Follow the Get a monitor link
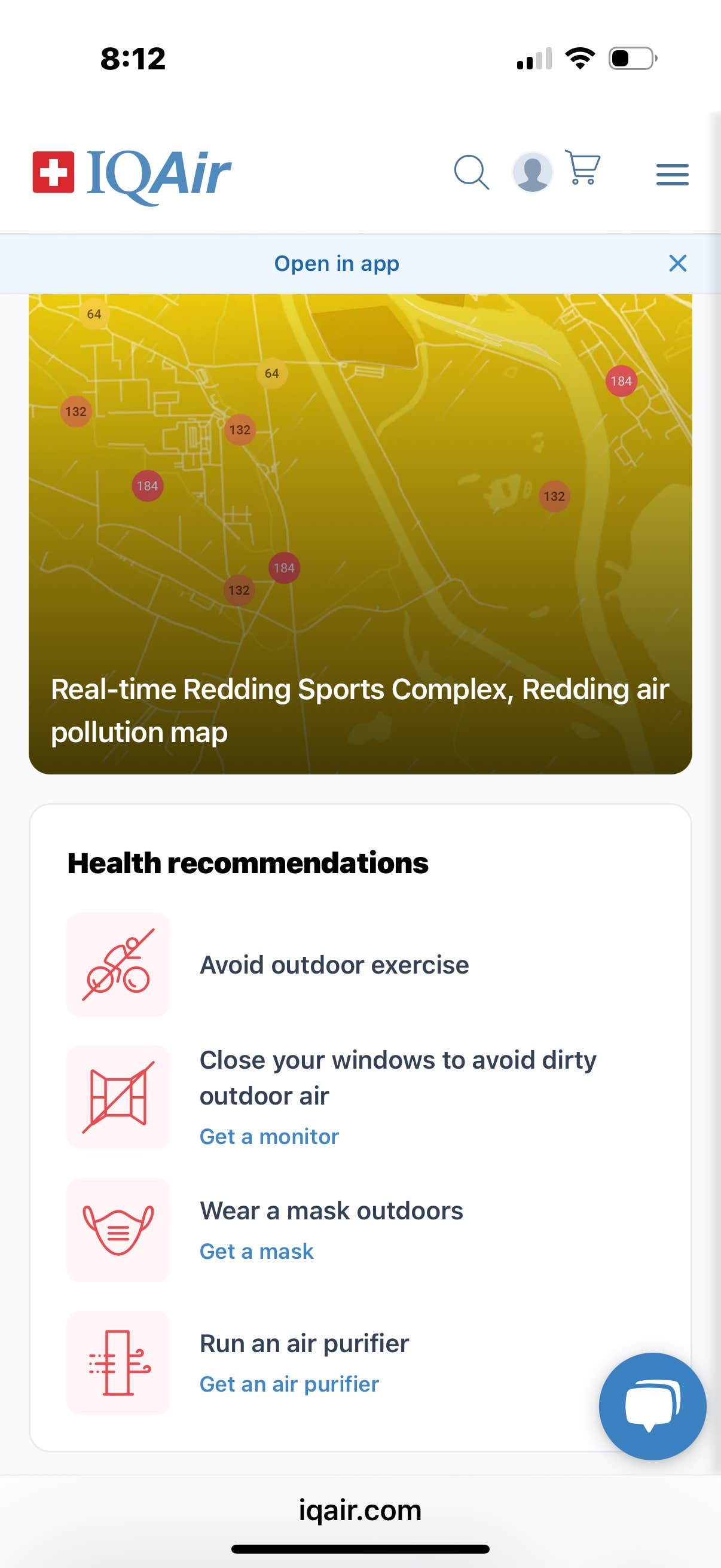The height and width of the screenshot is (1568, 721). 269,1136
